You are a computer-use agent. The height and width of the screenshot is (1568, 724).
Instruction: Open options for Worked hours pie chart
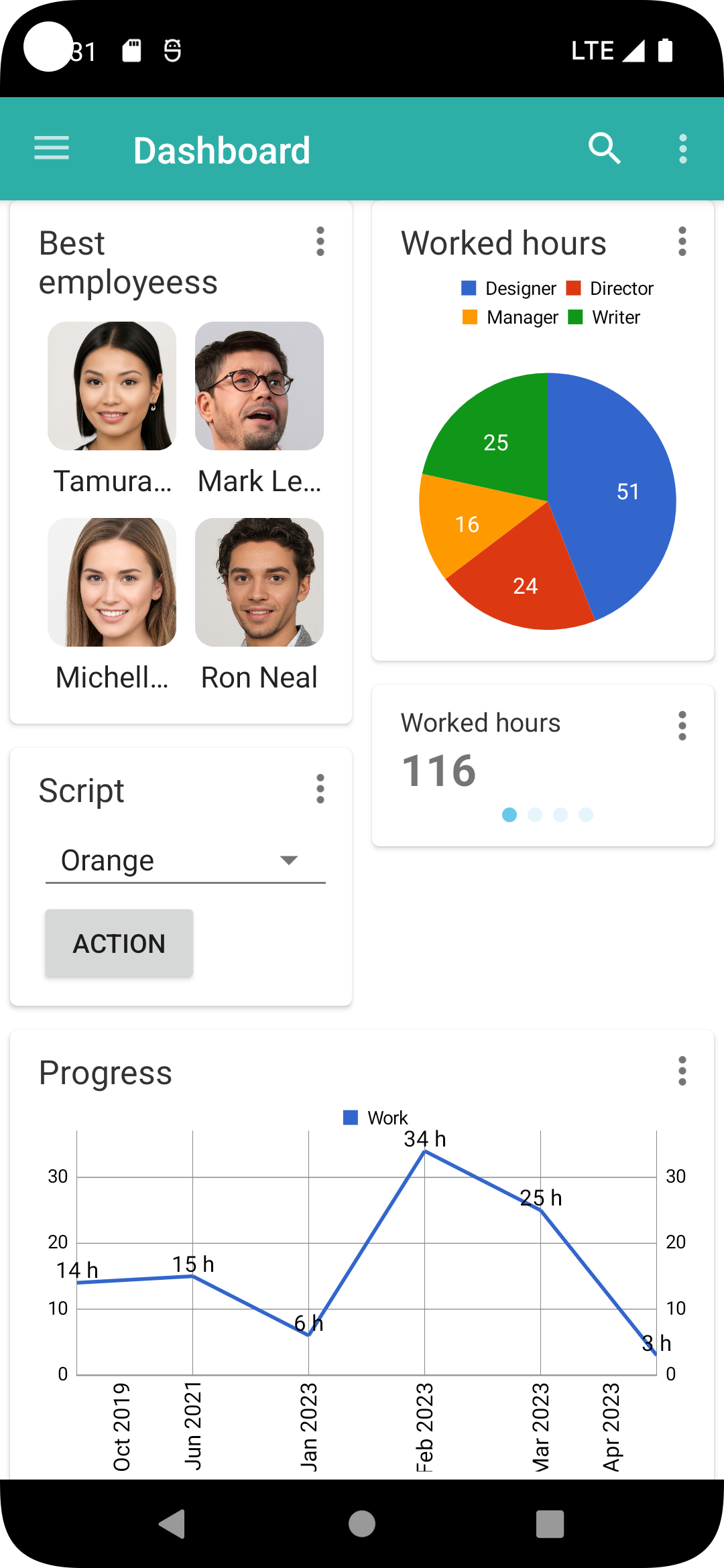click(682, 241)
